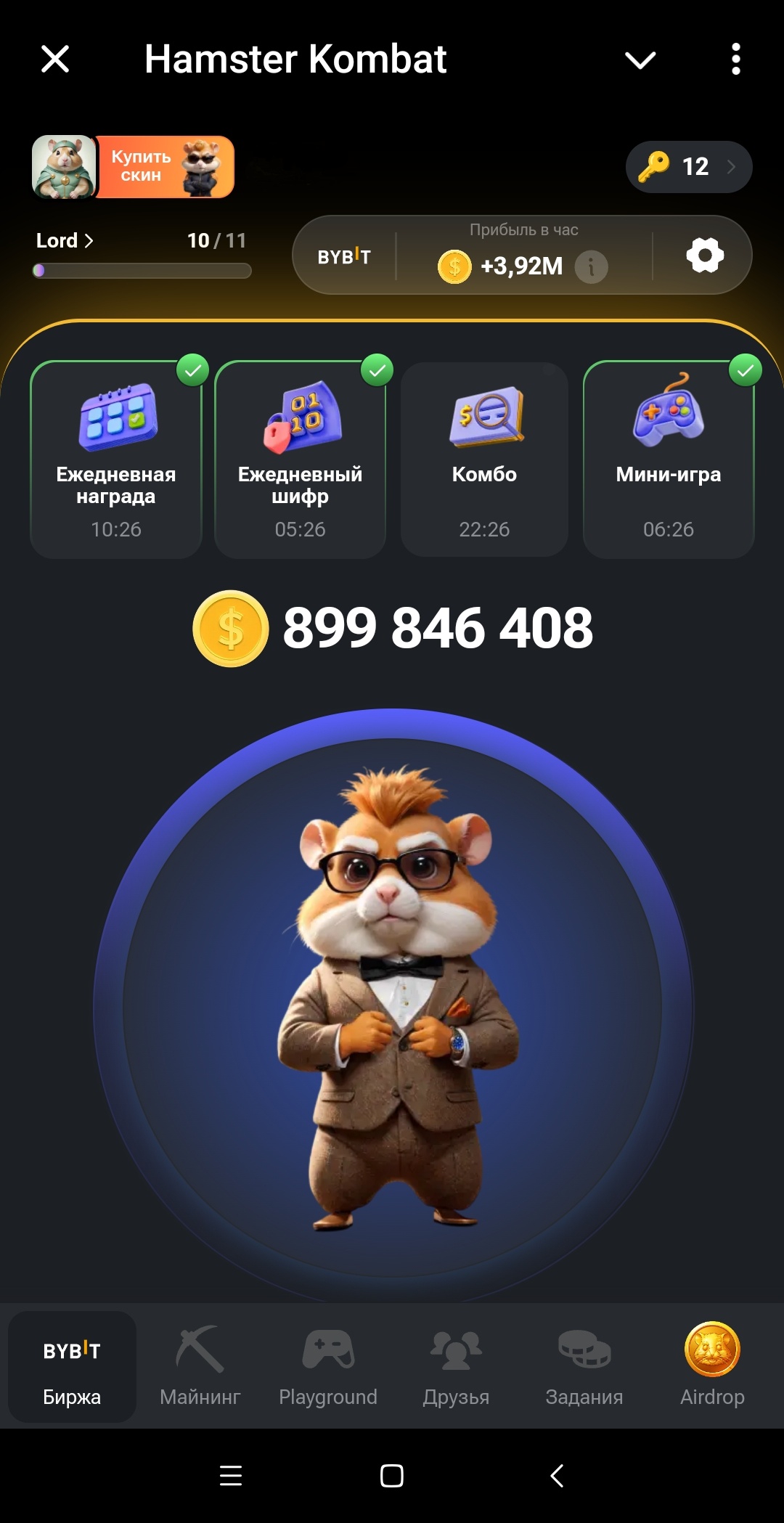Open the Ежедневный шифр card

[x=300, y=460]
